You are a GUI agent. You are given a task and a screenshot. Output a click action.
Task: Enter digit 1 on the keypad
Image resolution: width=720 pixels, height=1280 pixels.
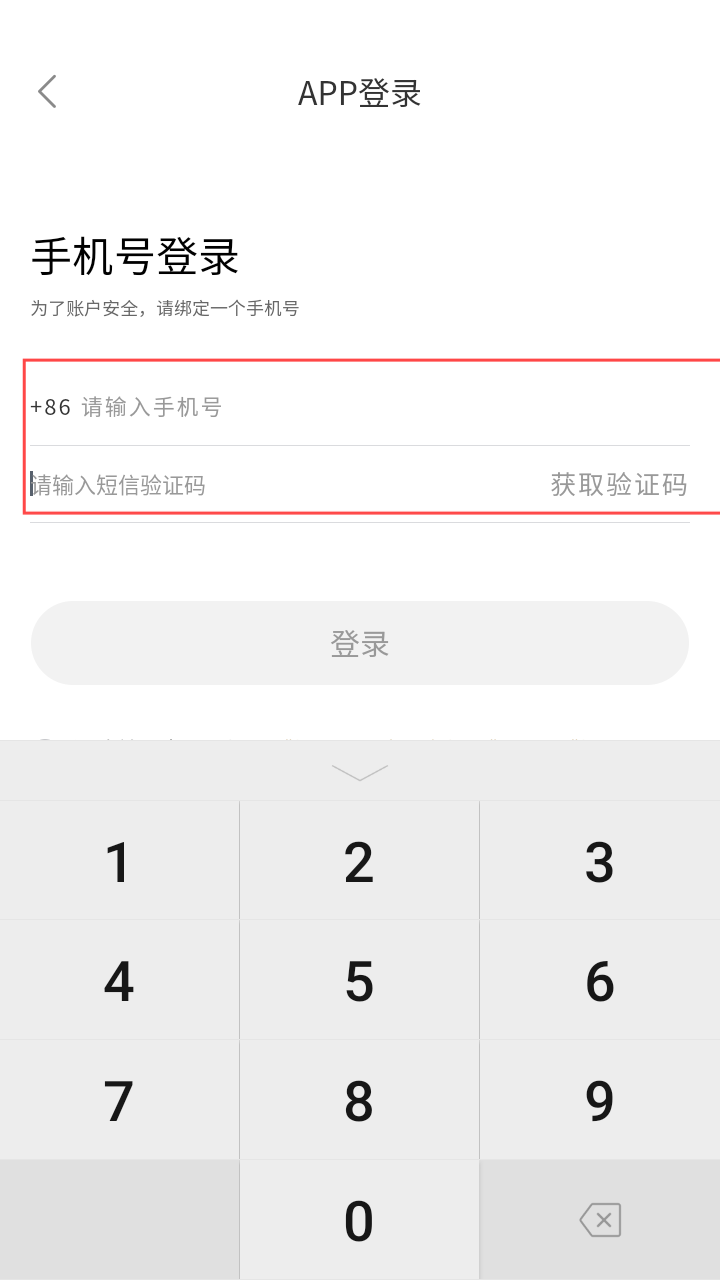coord(119,861)
